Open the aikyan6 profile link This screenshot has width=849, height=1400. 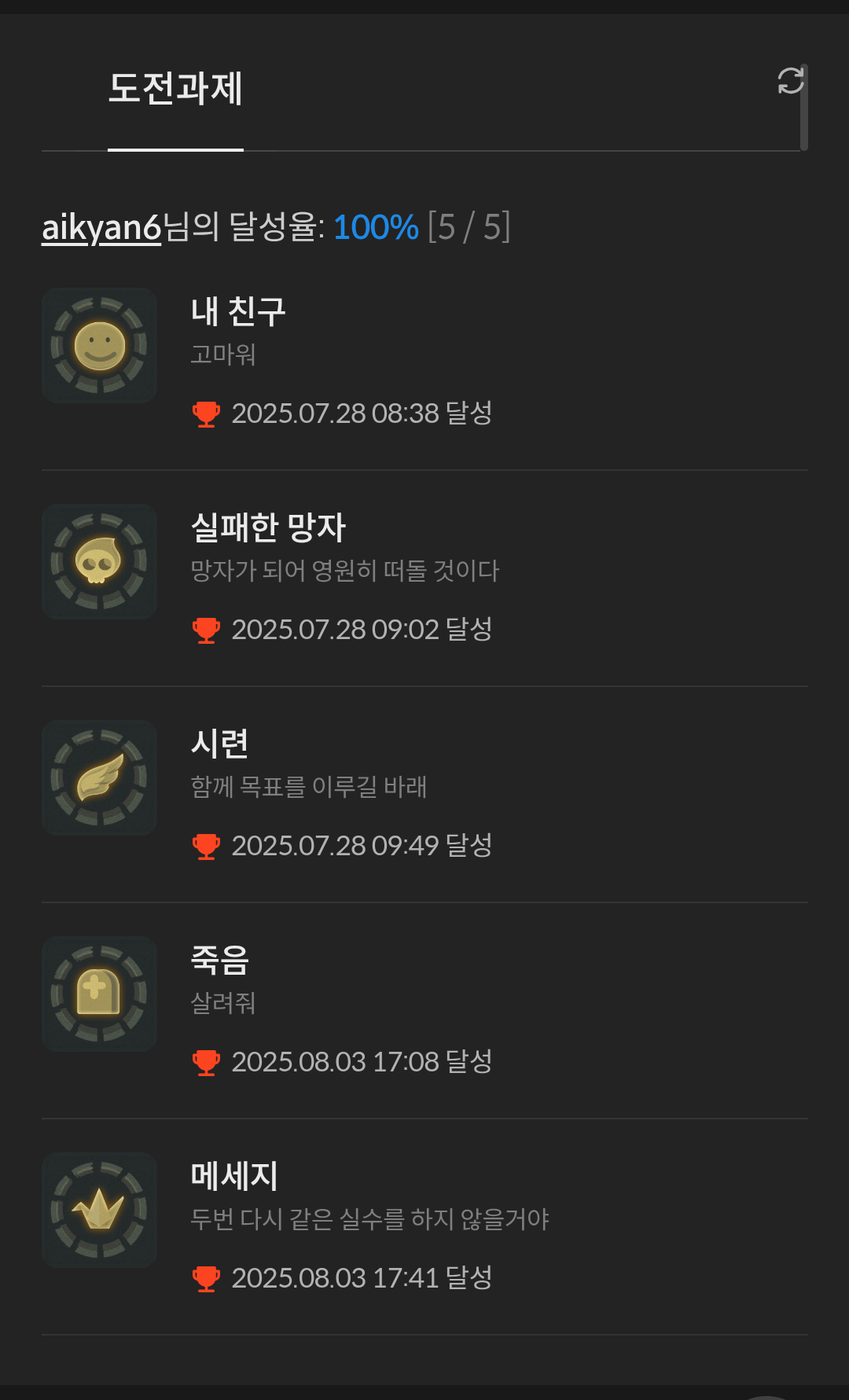tap(101, 227)
